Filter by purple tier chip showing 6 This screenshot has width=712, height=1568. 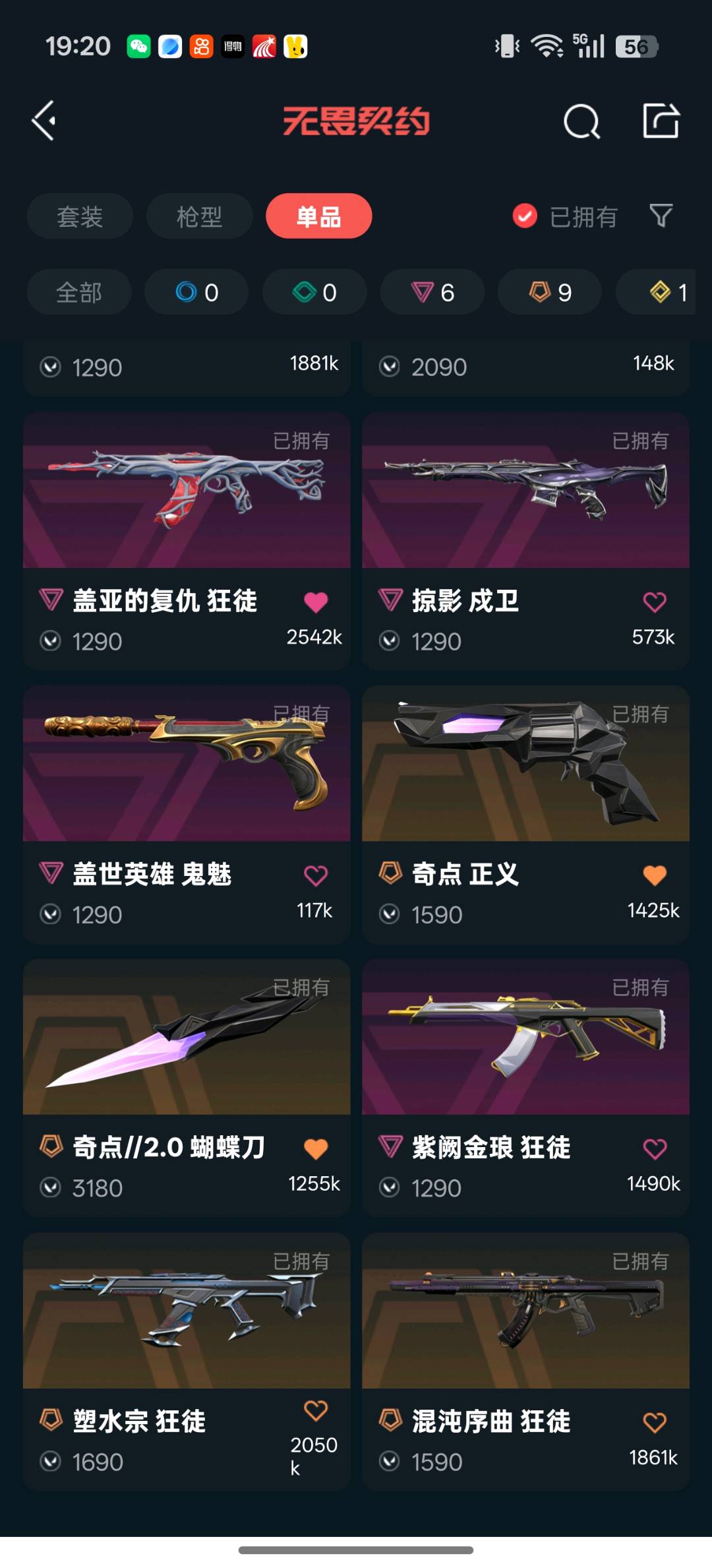[432, 292]
